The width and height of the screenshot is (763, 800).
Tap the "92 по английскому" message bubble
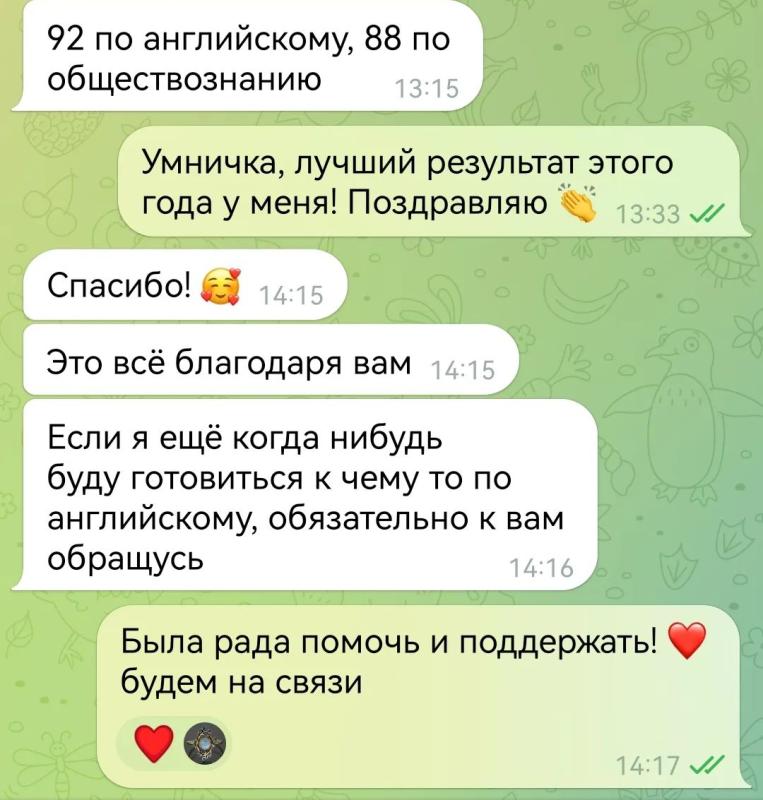(x=249, y=56)
